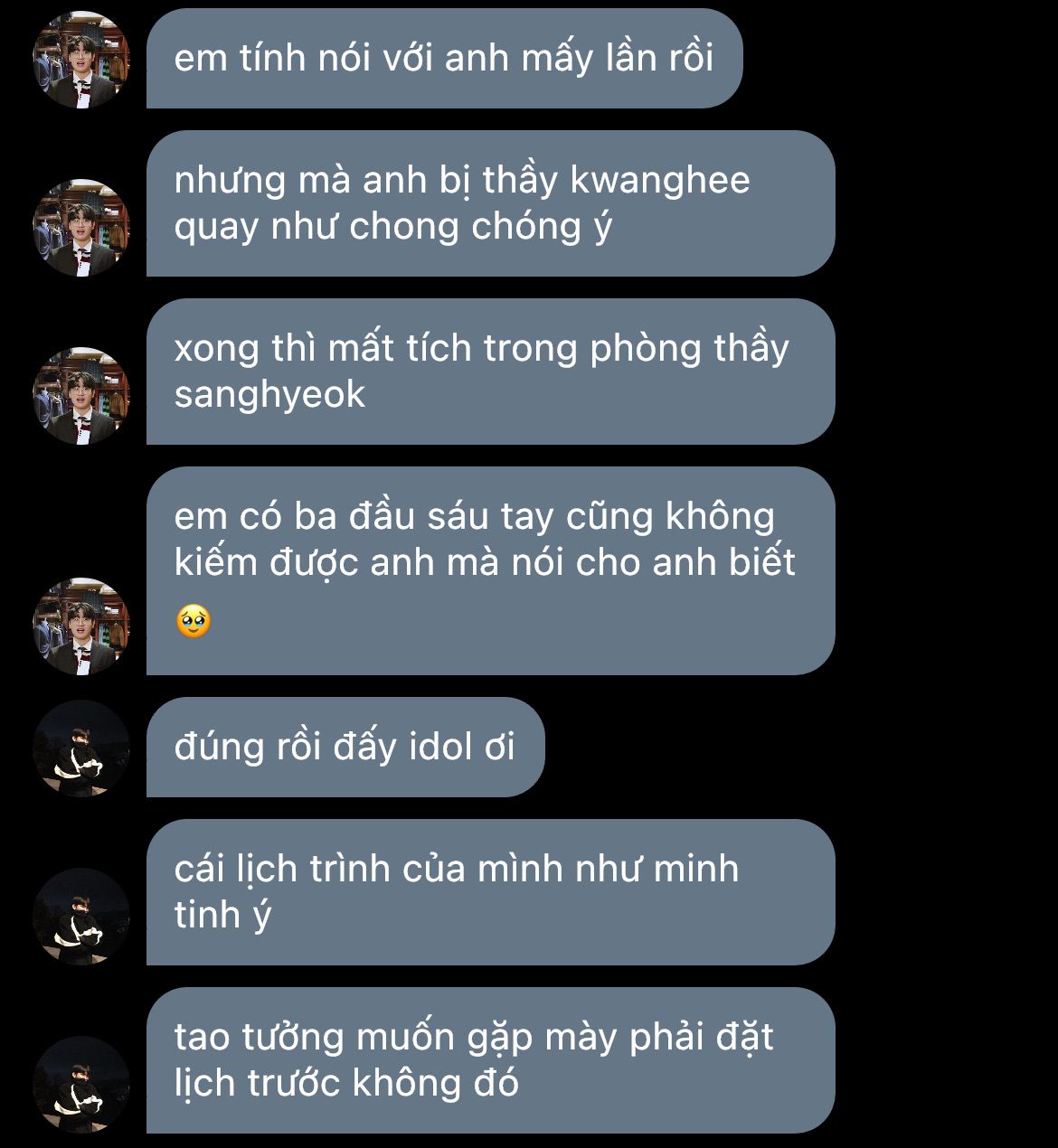View sender avatar next to "tao tưởng muốn gặp mày"
Viewport: 1058px width, 1148px height.
click(x=81, y=1085)
